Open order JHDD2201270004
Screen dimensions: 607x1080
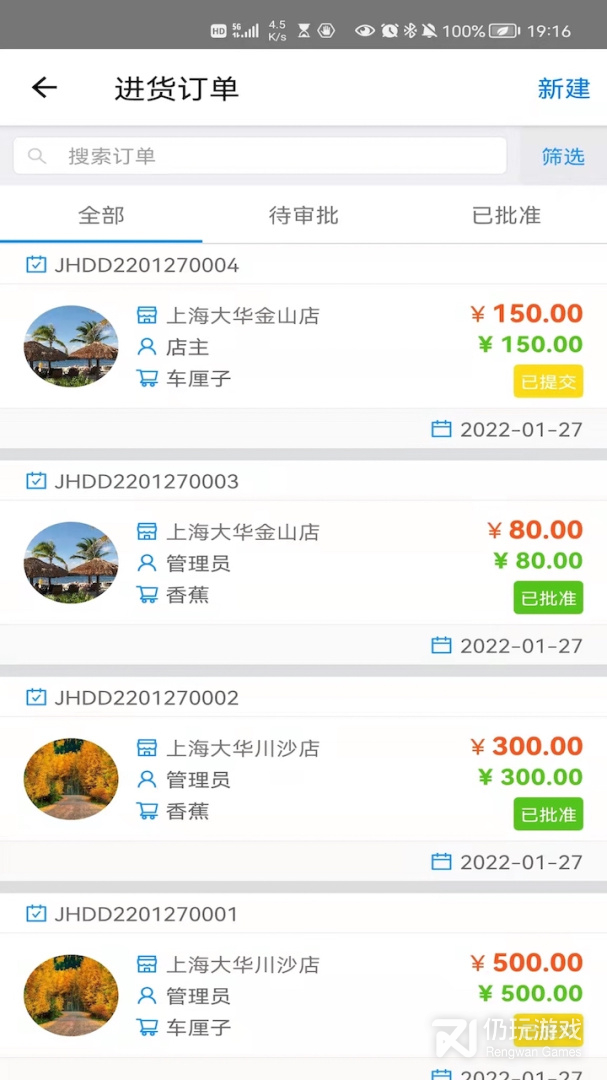tap(303, 347)
